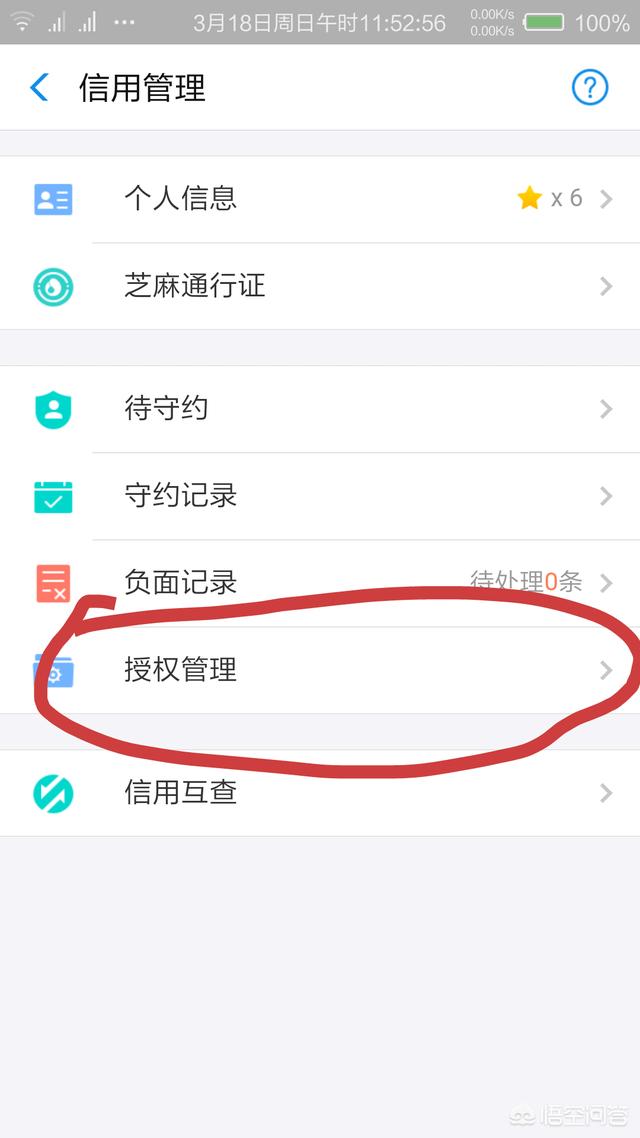Open 负面记录 row
The image size is (640, 1138).
[320, 582]
